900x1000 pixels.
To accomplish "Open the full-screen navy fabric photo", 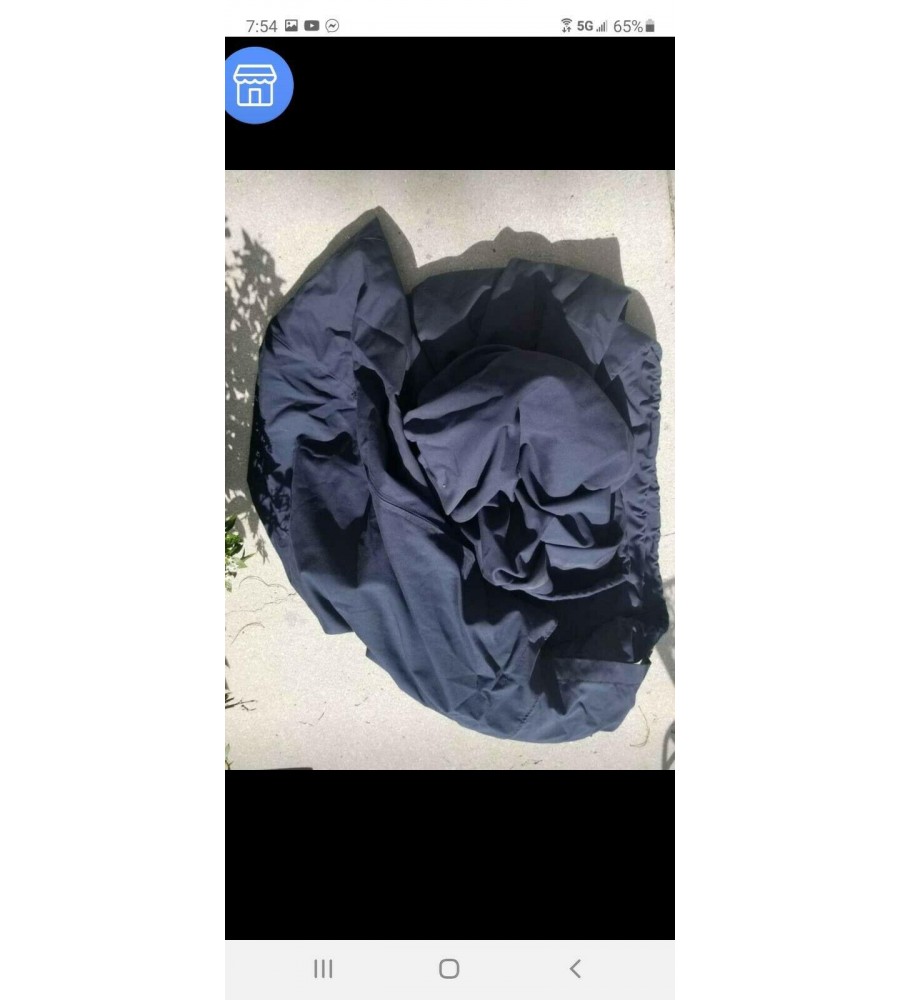I will 450,470.
